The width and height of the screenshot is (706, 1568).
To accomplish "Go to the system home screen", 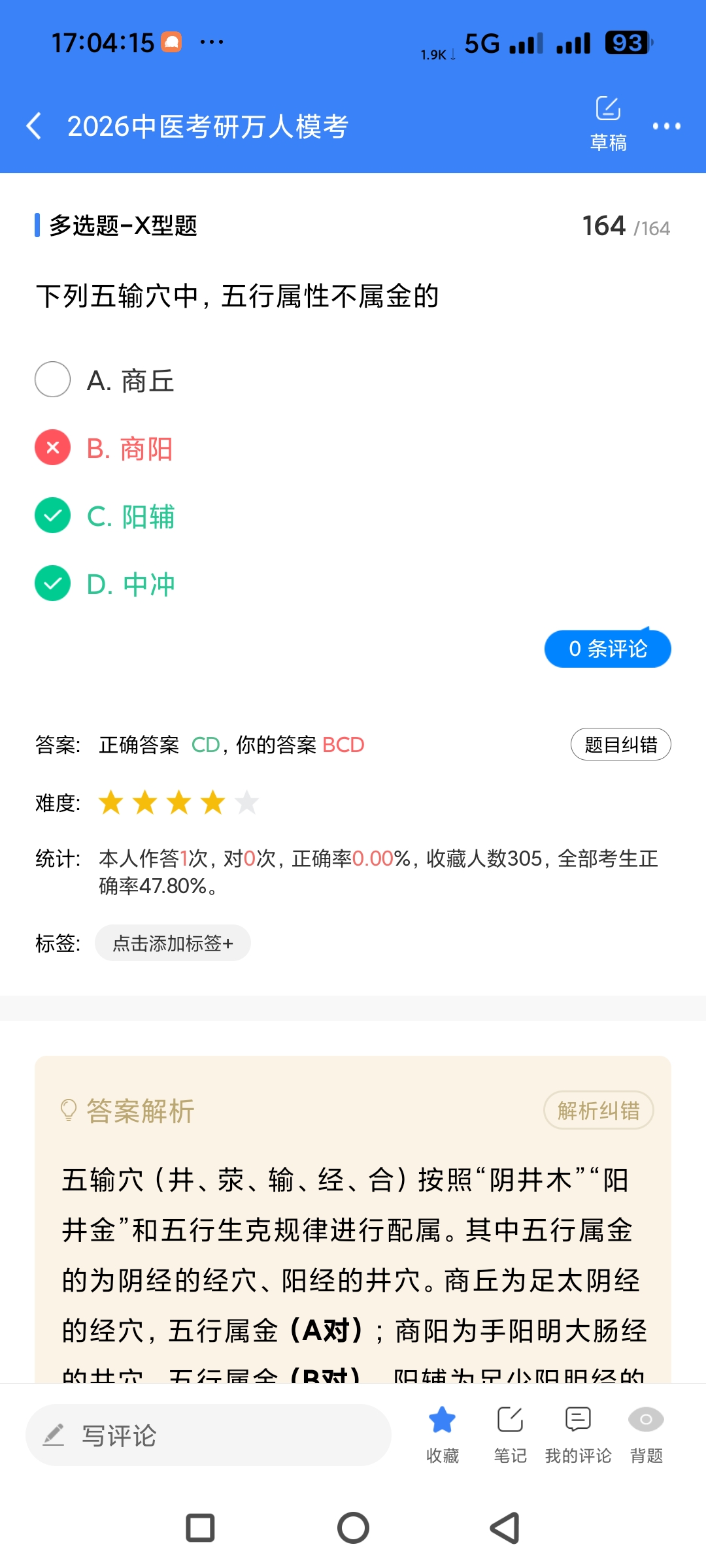I will [353, 1528].
